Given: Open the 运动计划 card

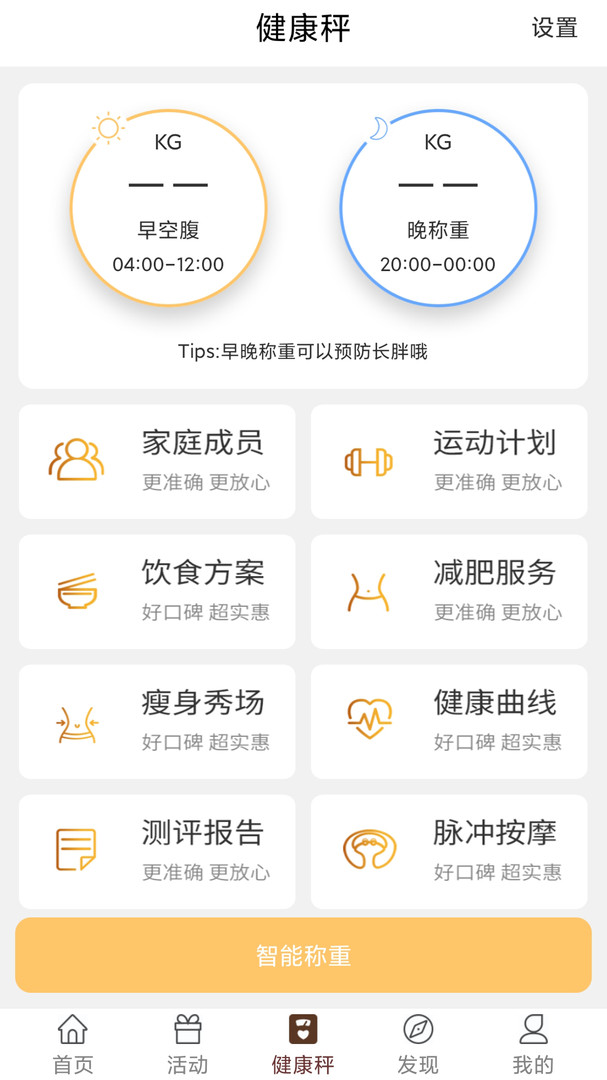Looking at the screenshot, I should pos(449,461).
